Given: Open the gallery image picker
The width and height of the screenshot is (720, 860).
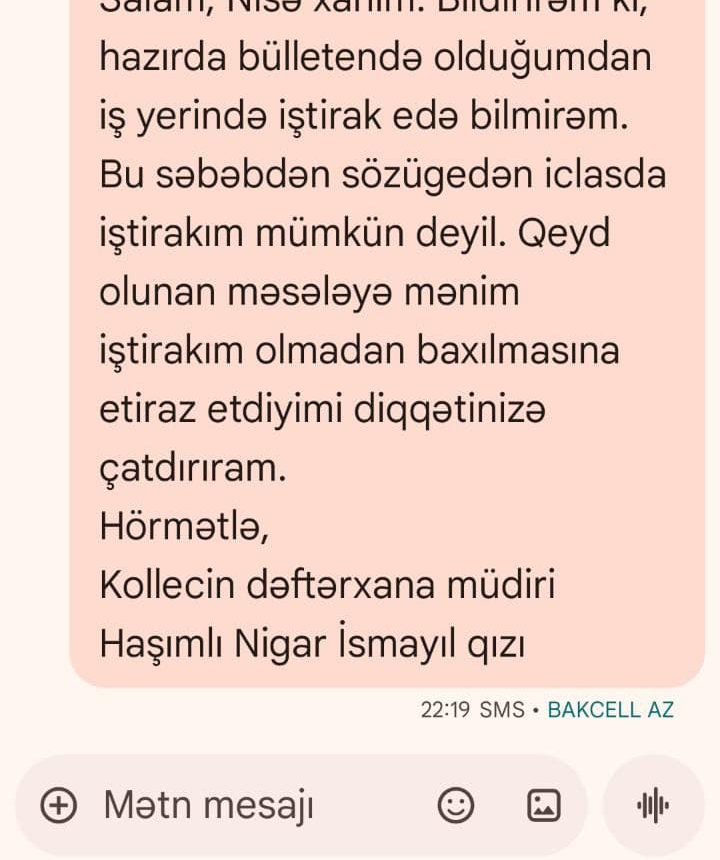Looking at the screenshot, I should tap(543, 804).
